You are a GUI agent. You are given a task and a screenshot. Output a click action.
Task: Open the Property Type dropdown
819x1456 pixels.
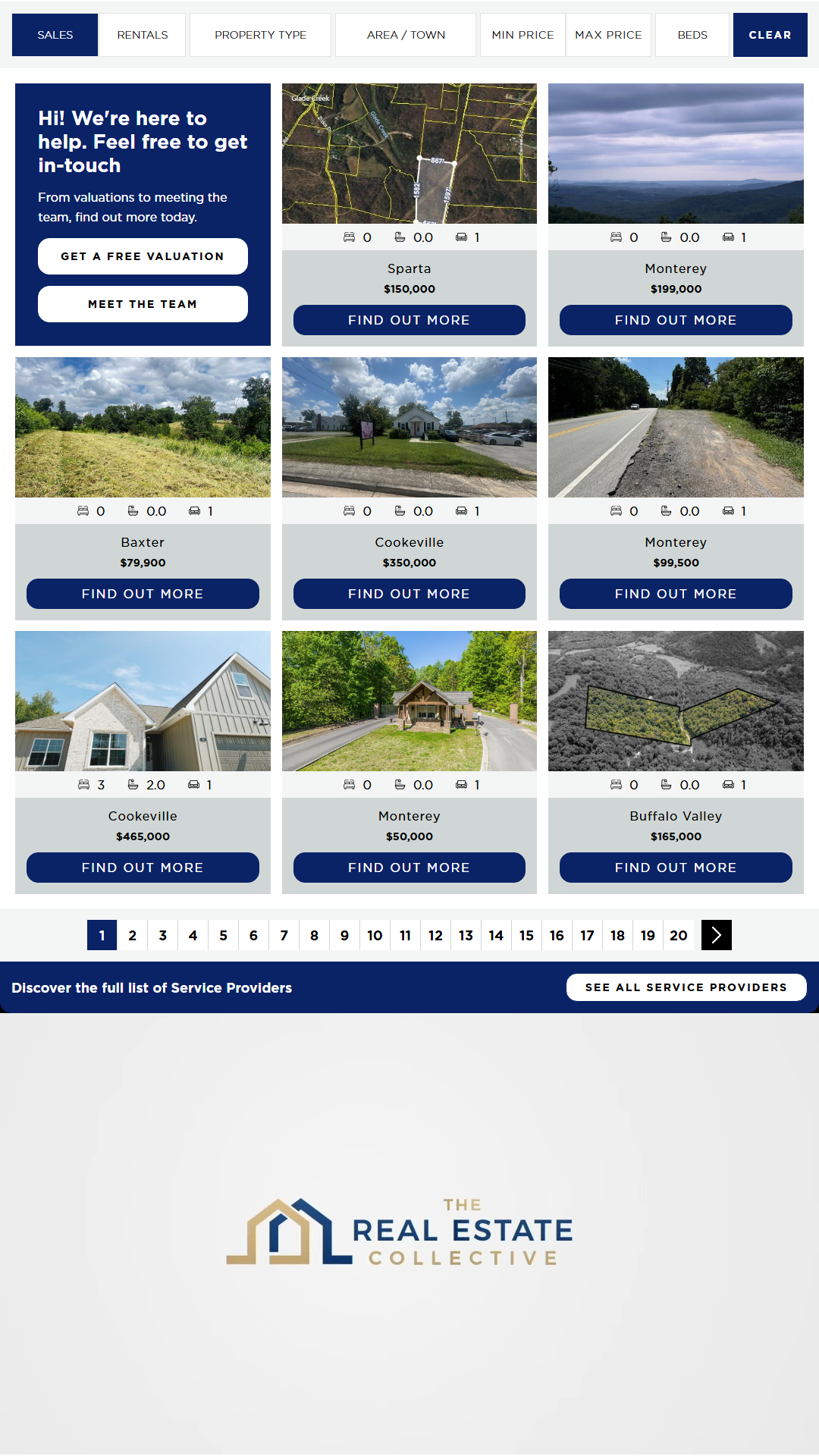(260, 35)
